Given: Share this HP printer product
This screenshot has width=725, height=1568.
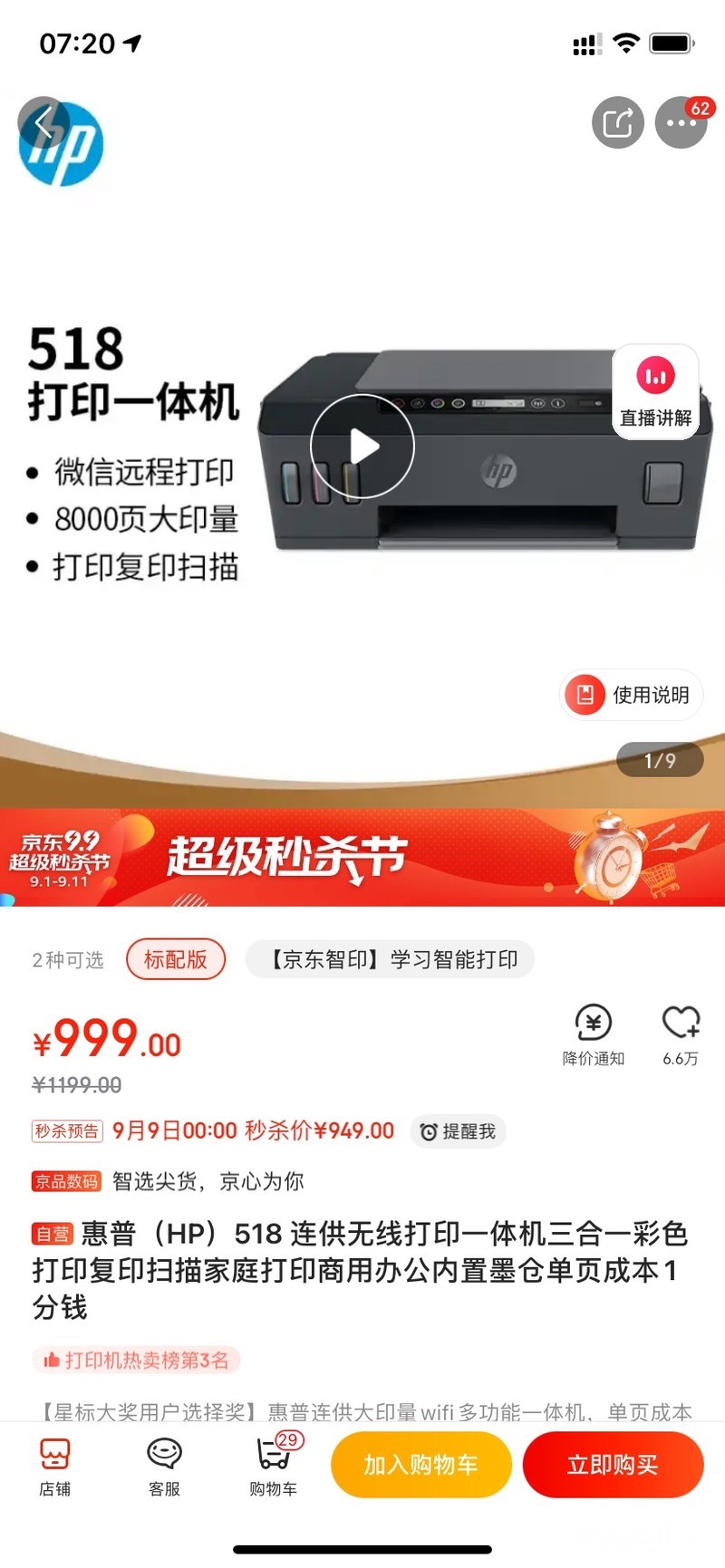Looking at the screenshot, I should coord(617,122).
